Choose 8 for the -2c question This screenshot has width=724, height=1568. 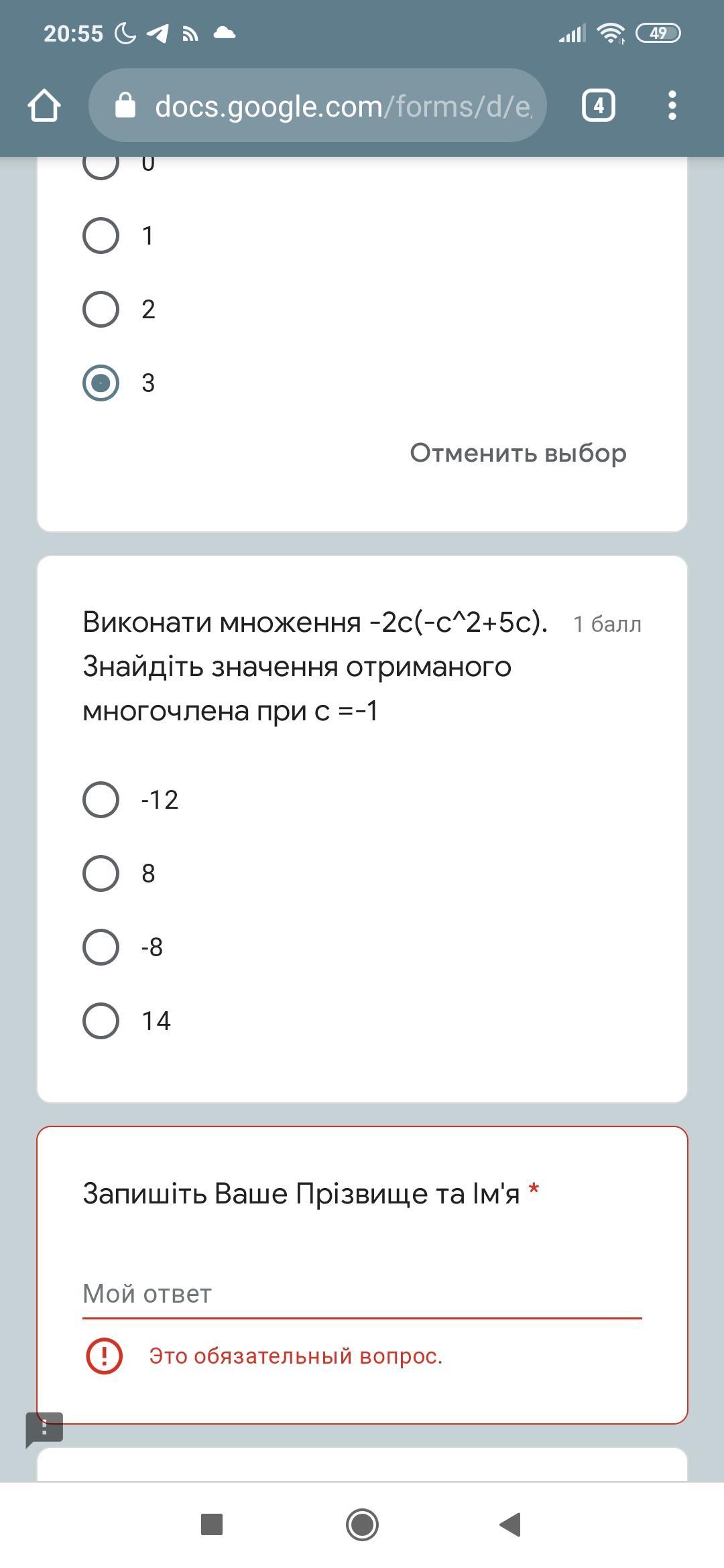pos(101,873)
